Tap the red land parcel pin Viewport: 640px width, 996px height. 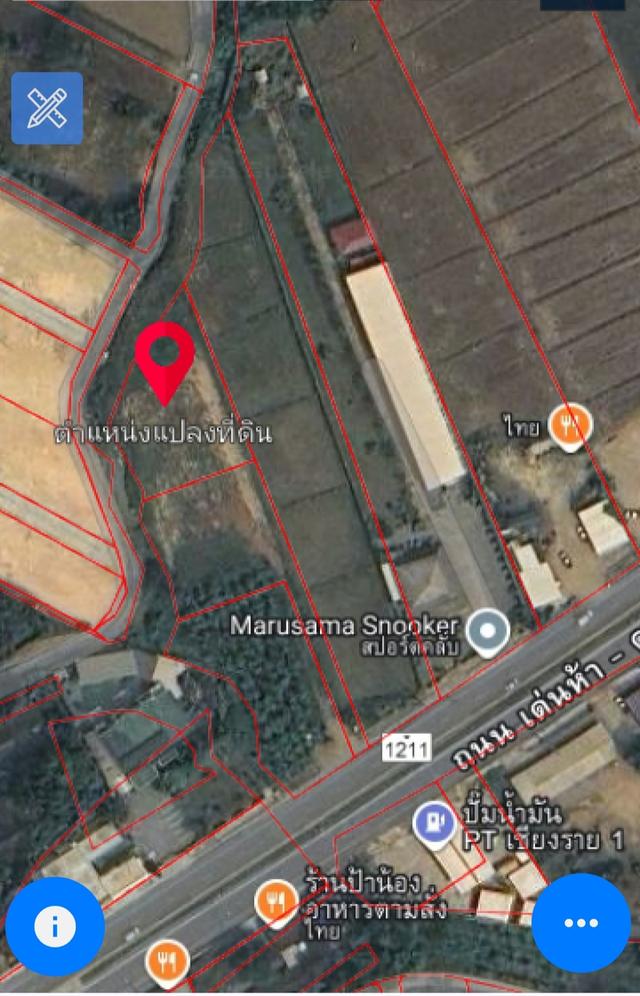[x=165, y=358]
